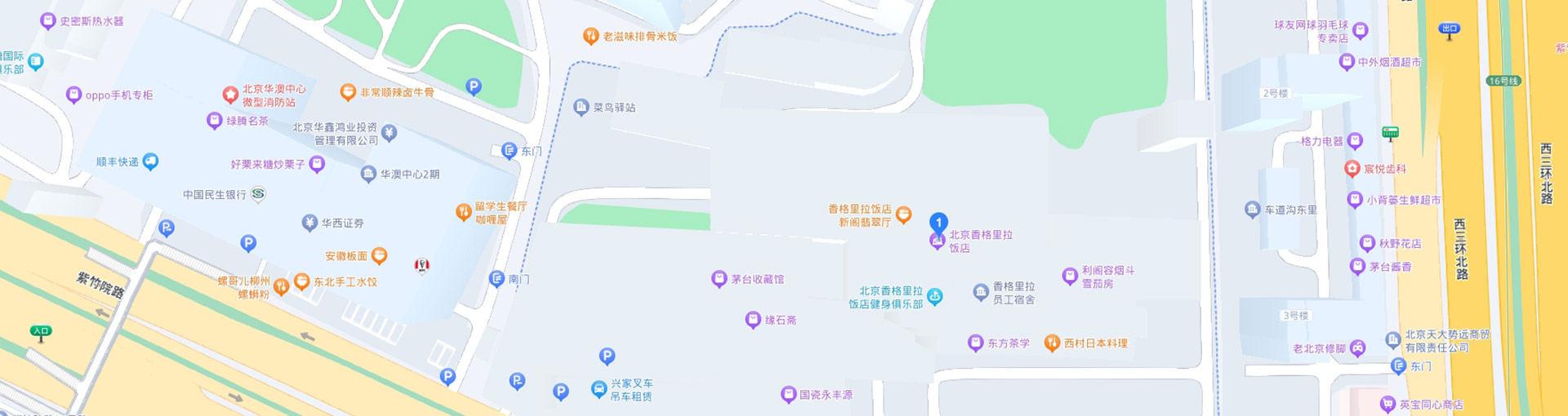Image resolution: width=1568 pixels, height=416 pixels.
Task: Select the 兴家叉车吊车租赁 marker
Action: click(599, 389)
